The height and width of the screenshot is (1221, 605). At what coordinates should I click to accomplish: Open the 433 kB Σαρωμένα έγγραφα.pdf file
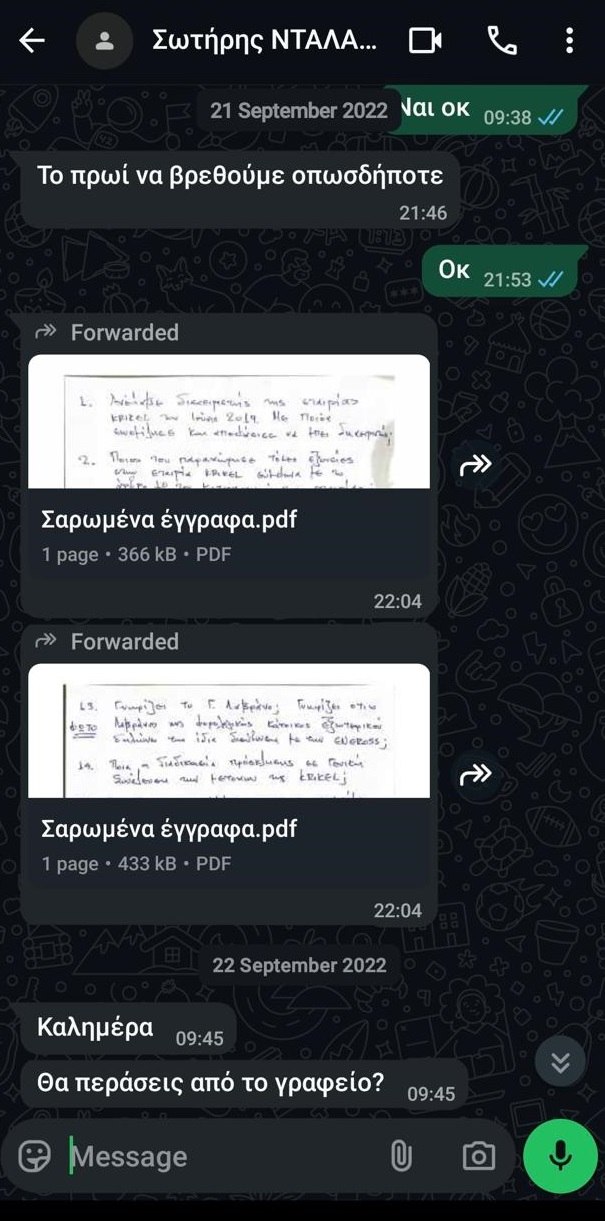[229, 770]
